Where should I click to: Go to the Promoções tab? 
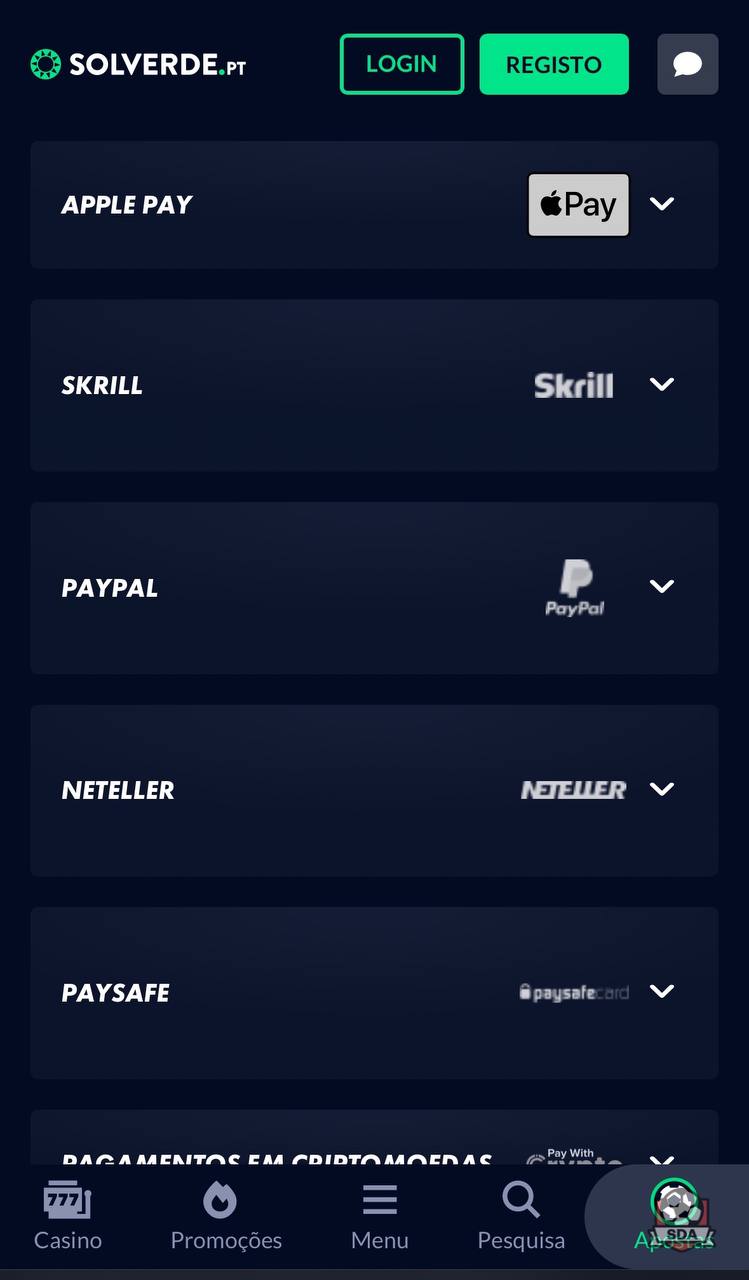226,1215
